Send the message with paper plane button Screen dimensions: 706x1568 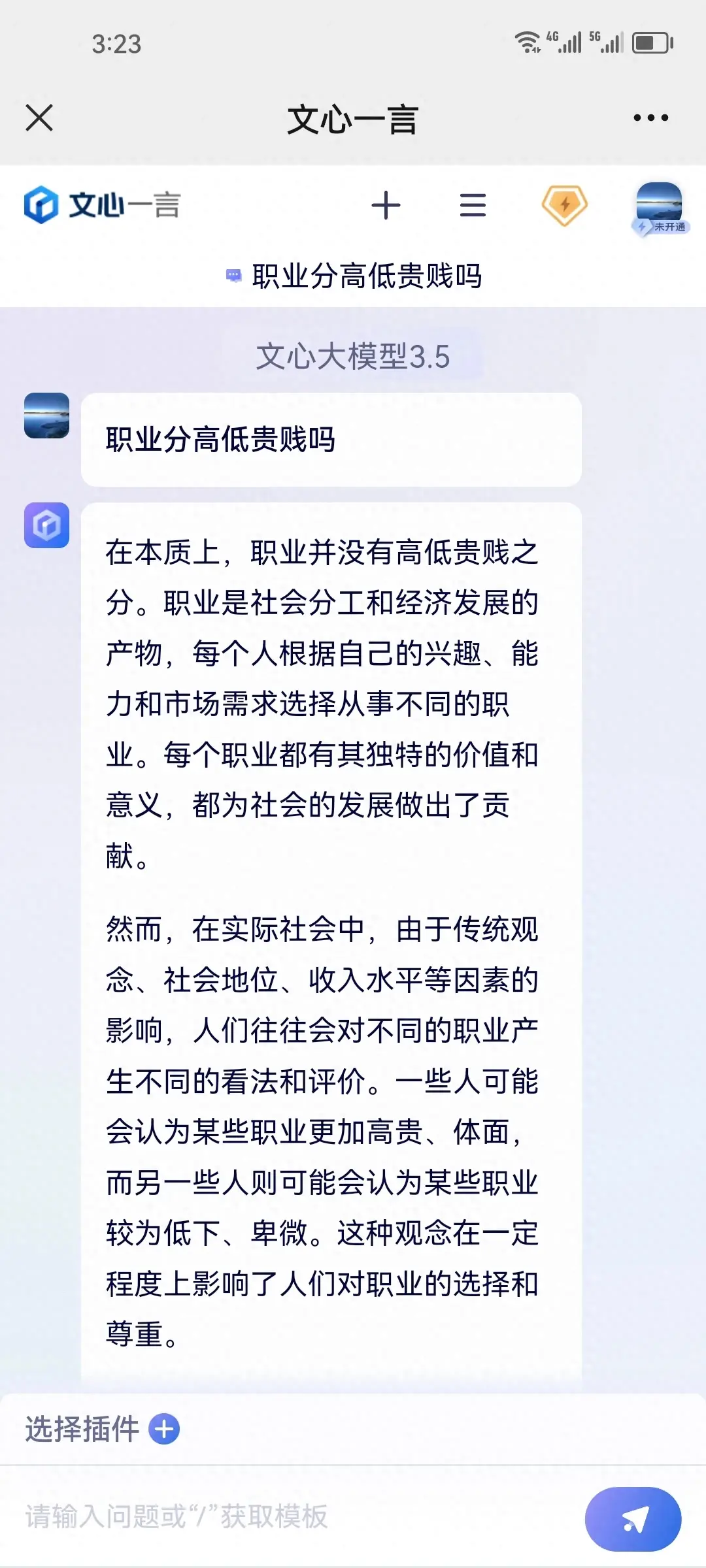633,1520
